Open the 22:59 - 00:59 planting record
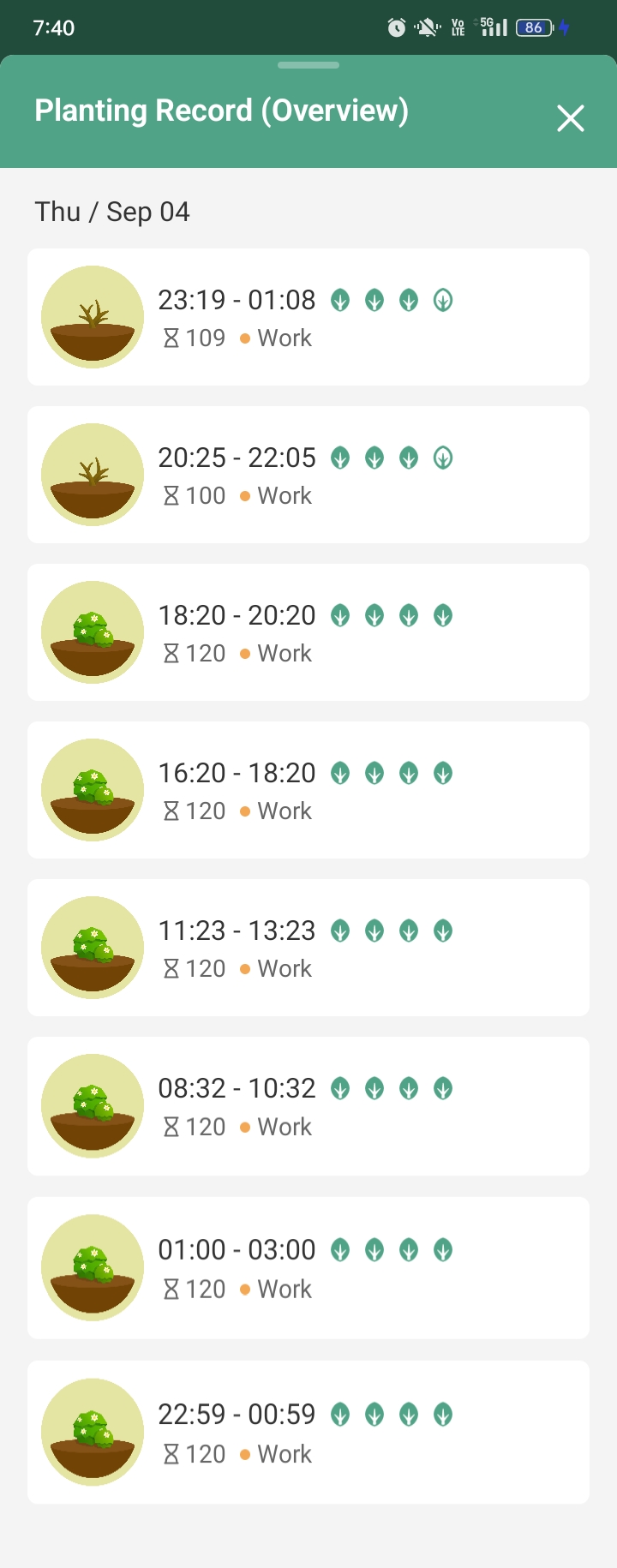The height and width of the screenshot is (1568, 617). pos(308,1432)
